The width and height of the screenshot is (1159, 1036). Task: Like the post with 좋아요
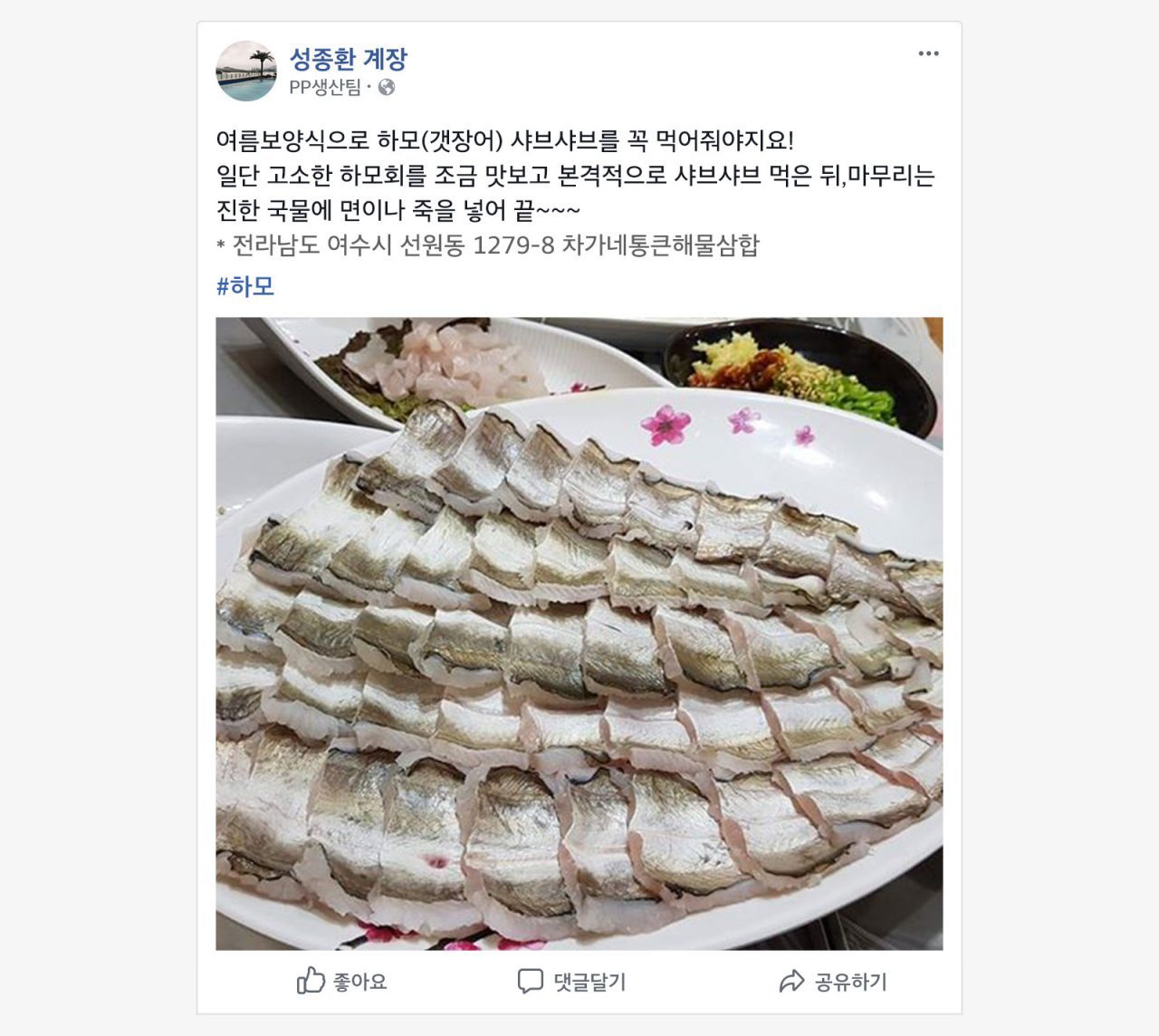341,981
